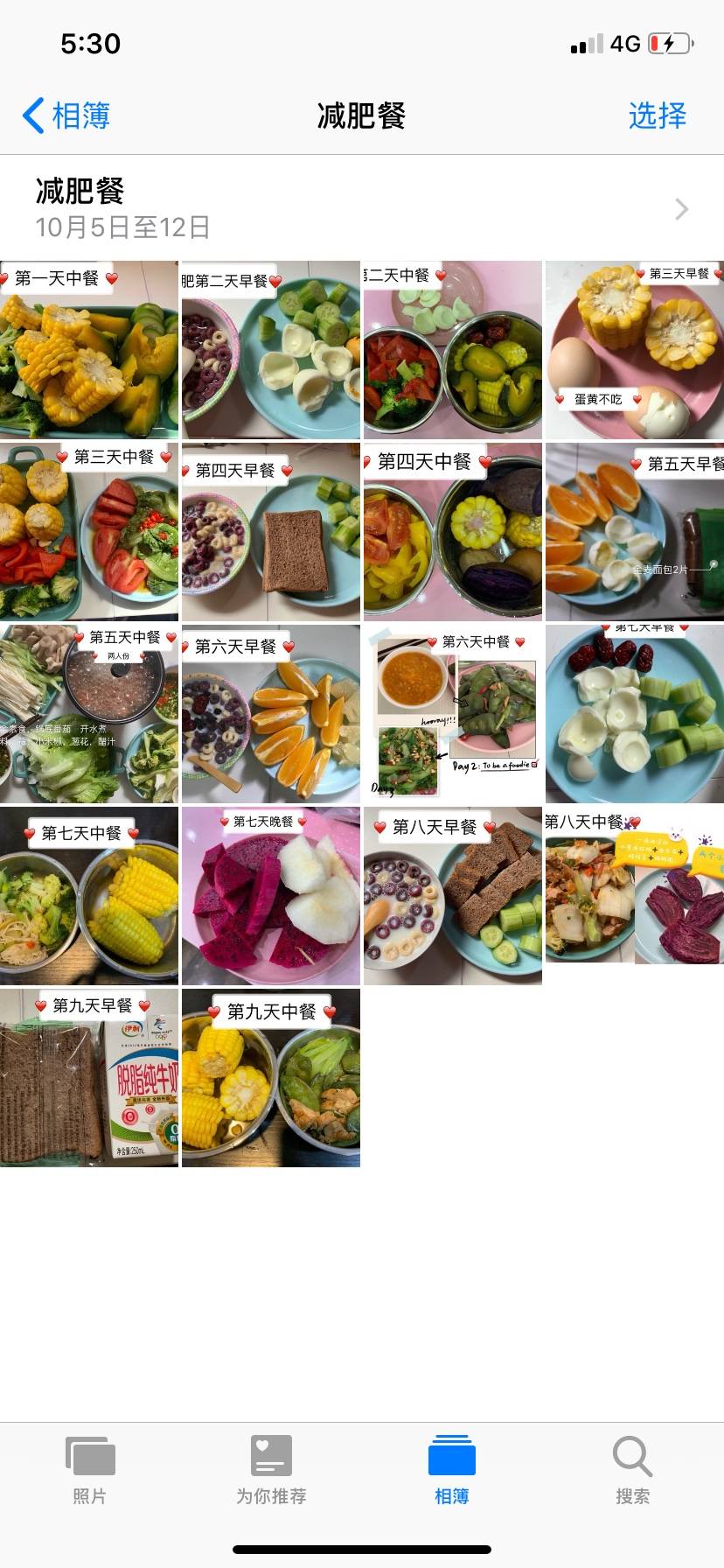Open the 减肥餐 date header chevron
The width and height of the screenshot is (724, 1568).
click(x=681, y=209)
